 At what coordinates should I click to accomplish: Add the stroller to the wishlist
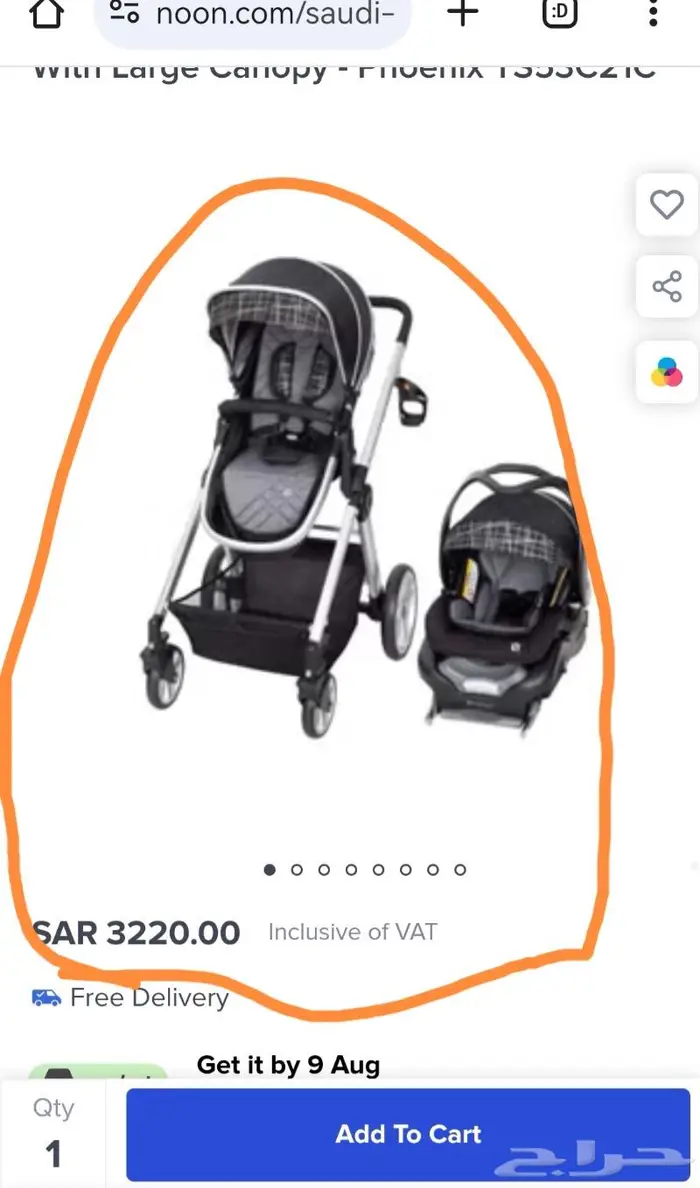tap(666, 205)
